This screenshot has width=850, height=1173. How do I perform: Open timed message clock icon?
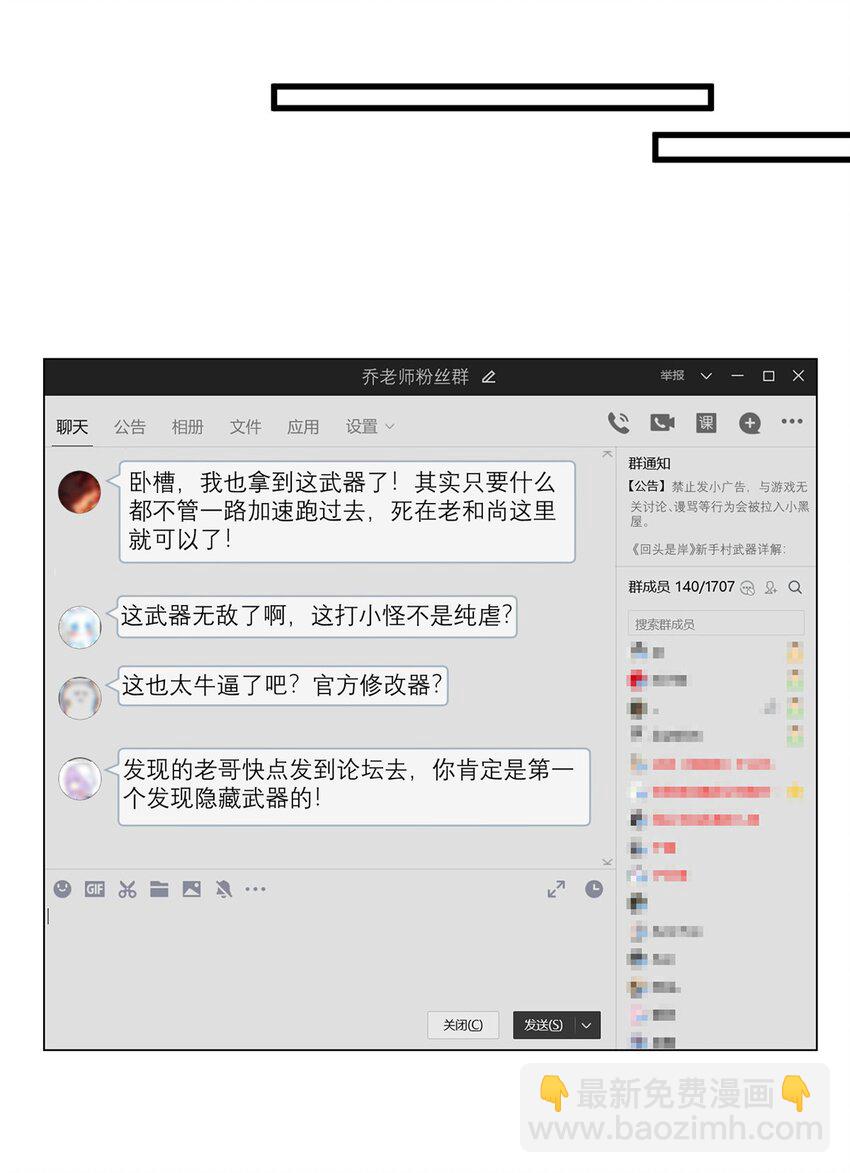[x=594, y=888]
